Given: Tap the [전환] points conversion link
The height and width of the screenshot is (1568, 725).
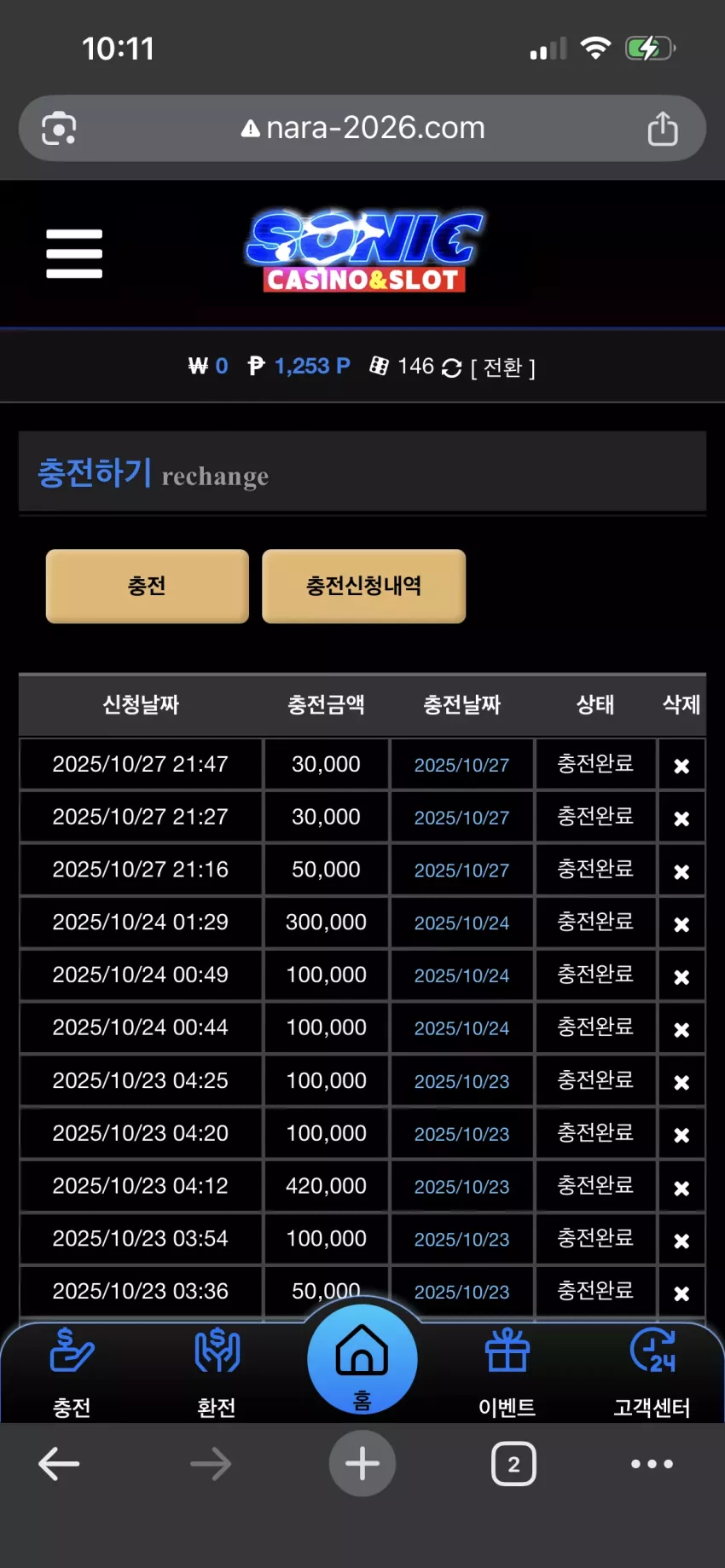Looking at the screenshot, I should tap(503, 367).
